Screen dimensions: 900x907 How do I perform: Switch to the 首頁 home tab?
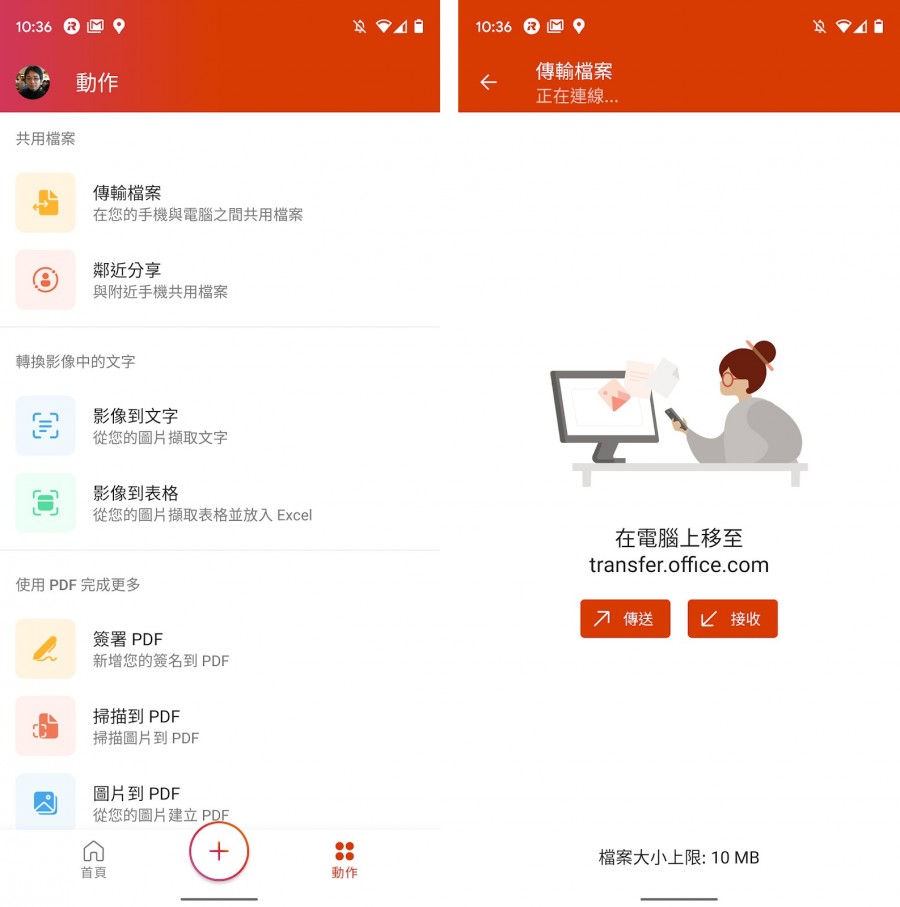[x=93, y=859]
